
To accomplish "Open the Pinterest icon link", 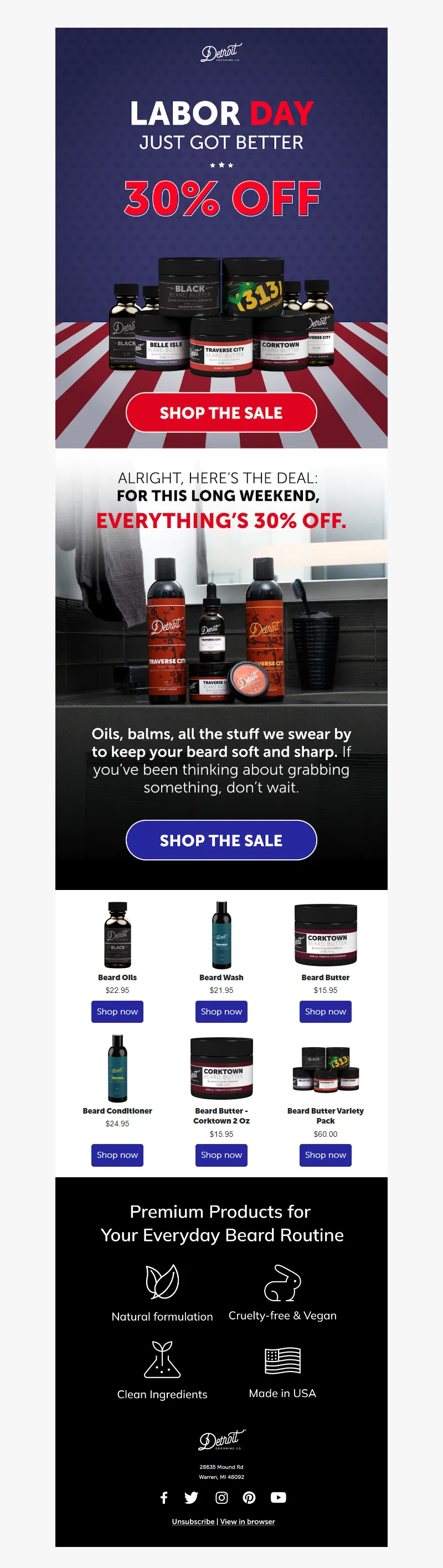I will (249, 1497).
